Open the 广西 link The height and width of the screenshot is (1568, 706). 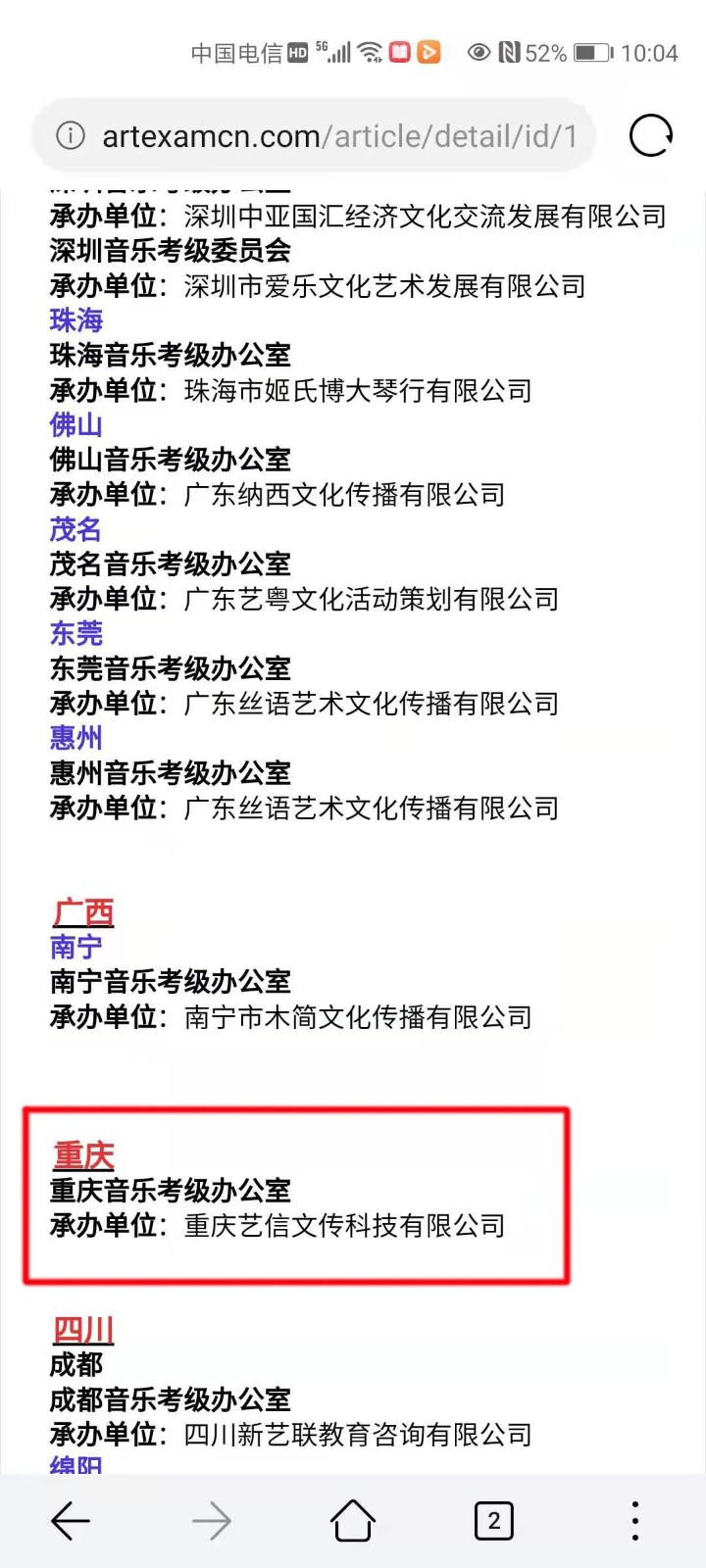coord(83,911)
